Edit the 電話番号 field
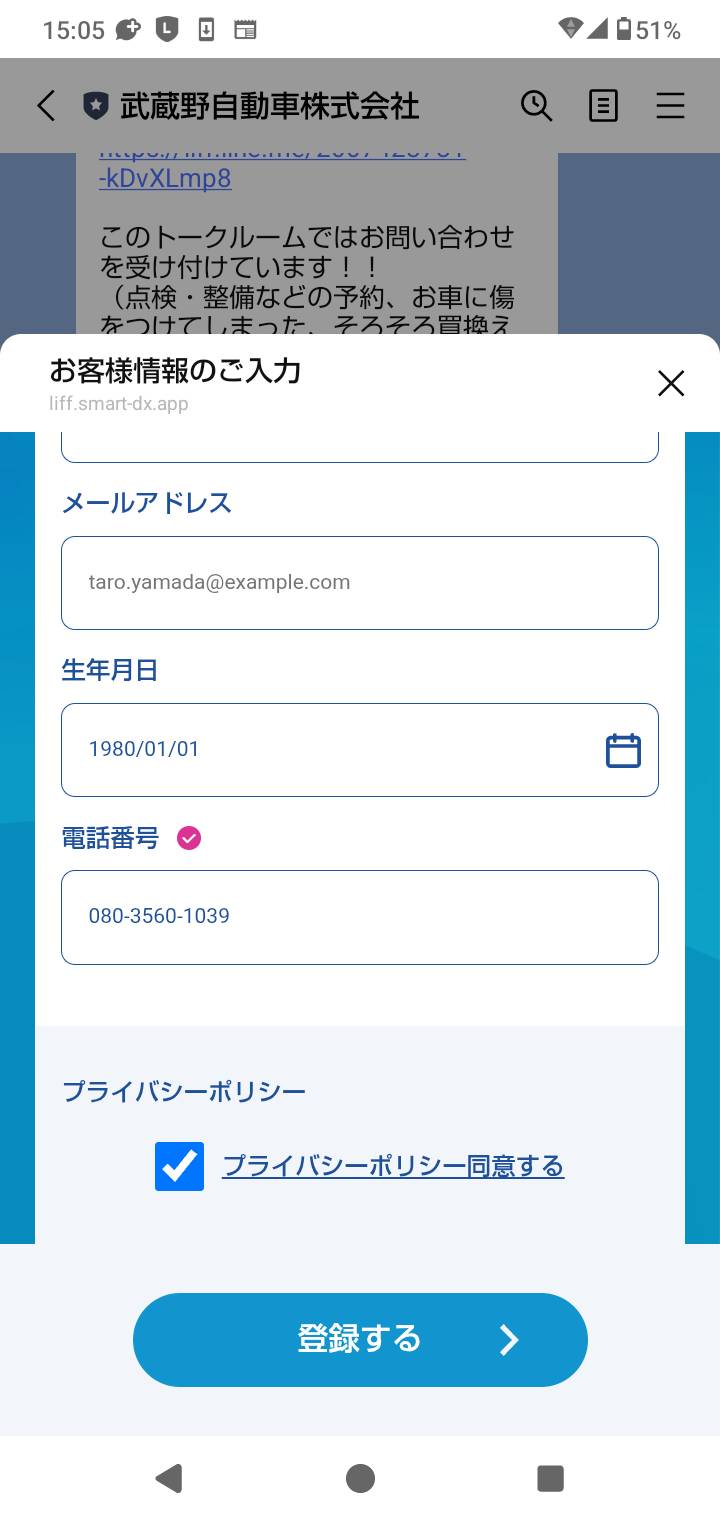Screen dimensions: 720x1520 point(360,917)
